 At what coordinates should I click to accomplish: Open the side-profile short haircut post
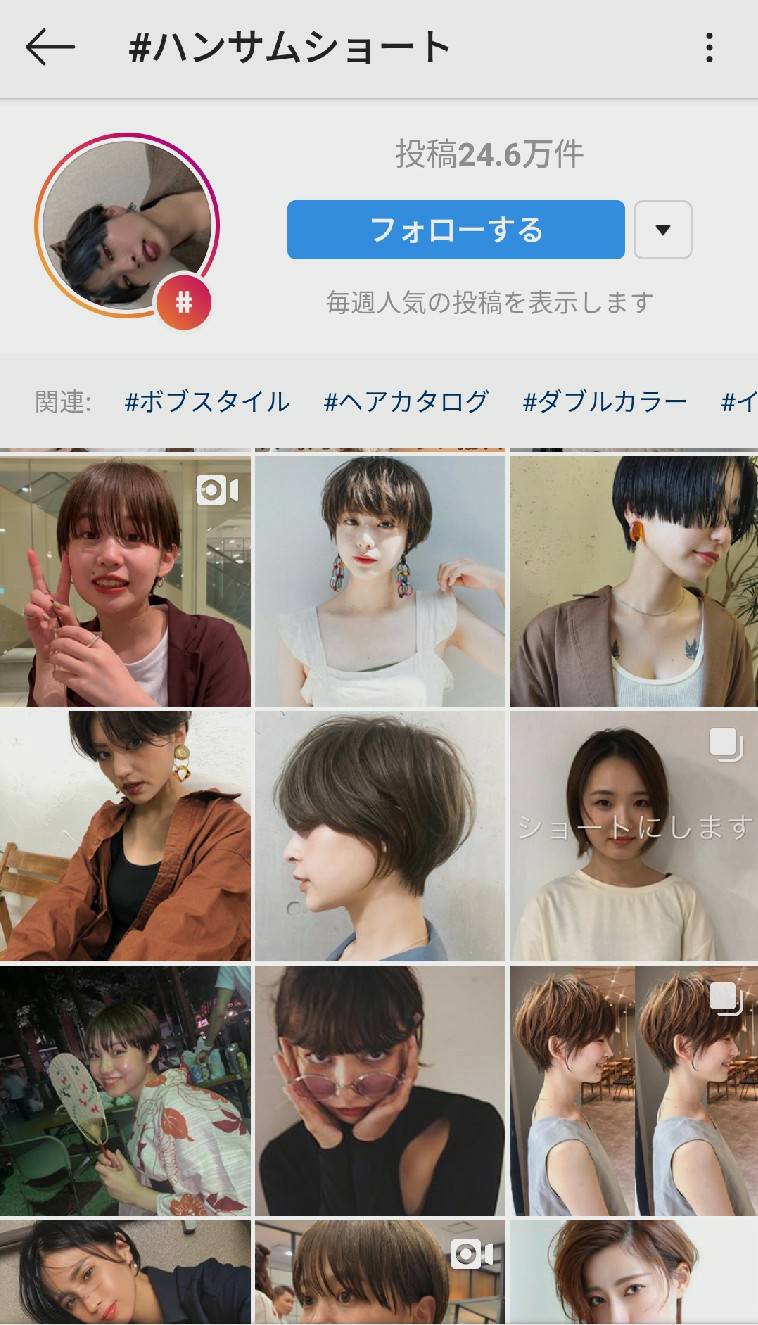point(380,836)
